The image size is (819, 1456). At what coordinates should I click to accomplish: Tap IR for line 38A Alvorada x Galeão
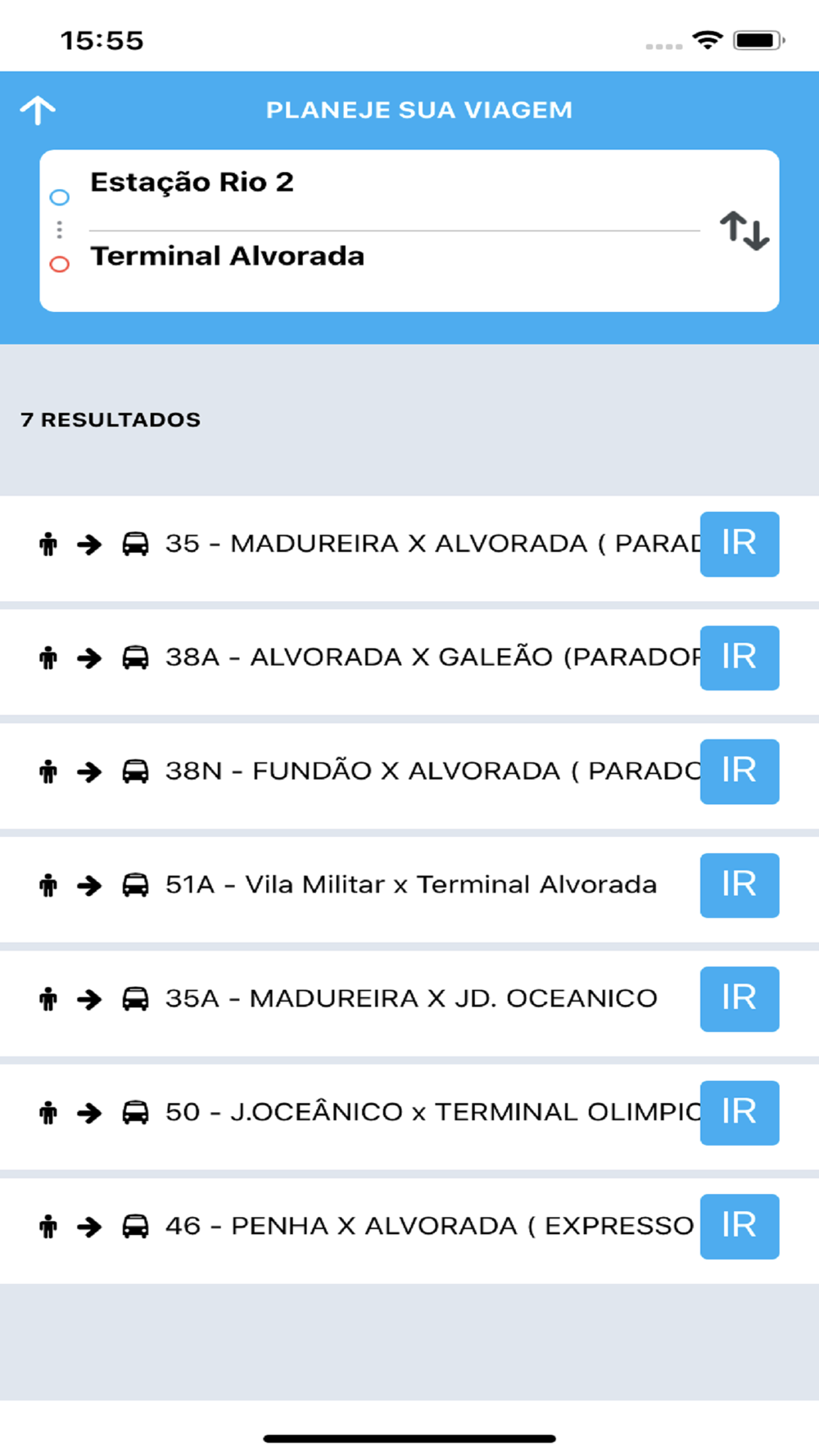[x=740, y=658]
